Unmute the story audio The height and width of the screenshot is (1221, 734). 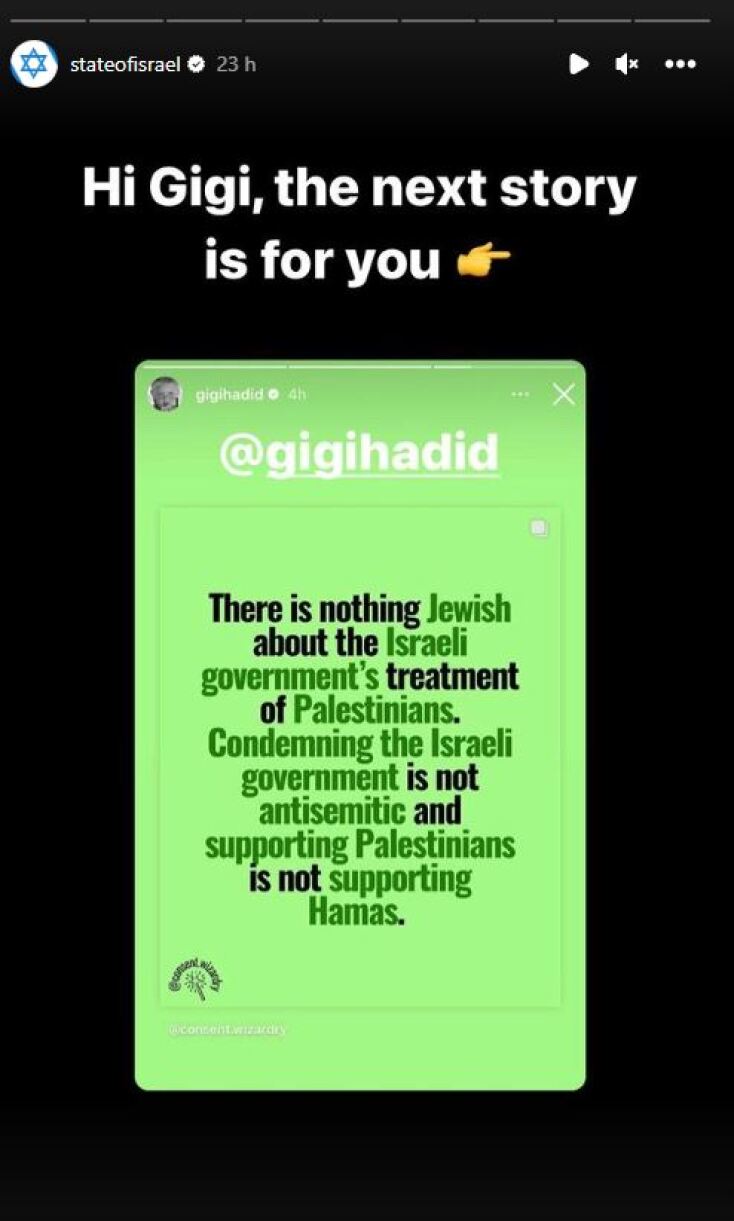(x=627, y=64)
